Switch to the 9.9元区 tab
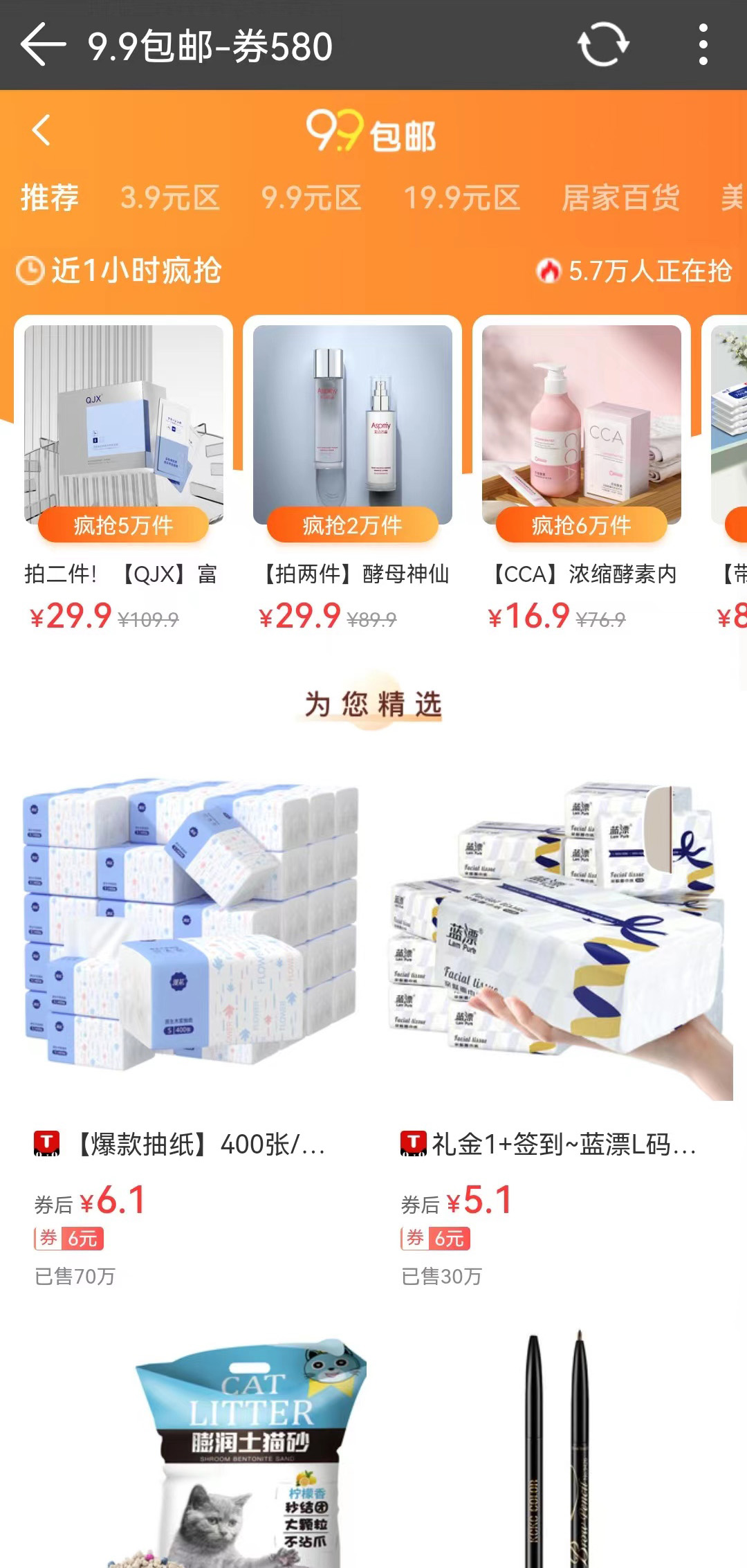747x1568 pixels. pos(311,198)
